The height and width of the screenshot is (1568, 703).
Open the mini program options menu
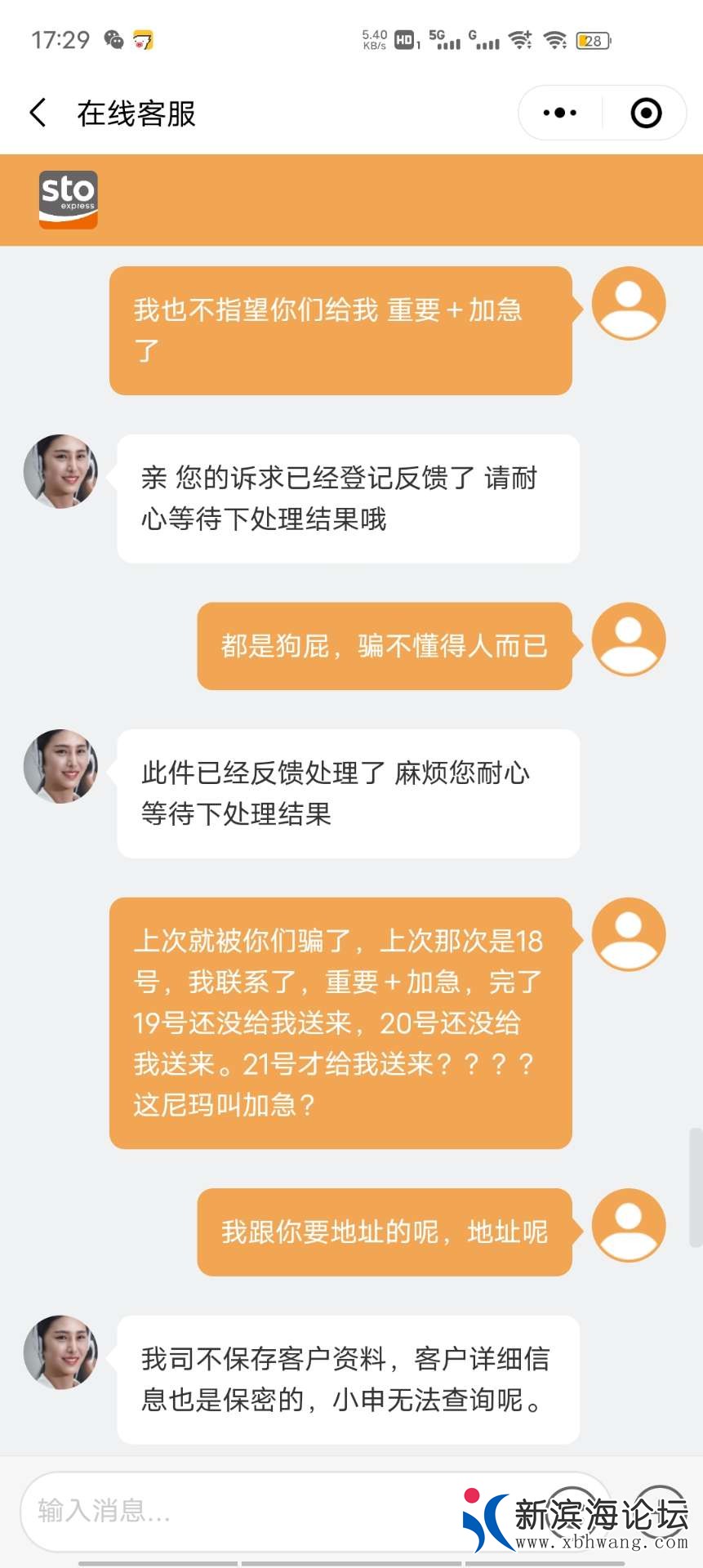click(560, 113)
